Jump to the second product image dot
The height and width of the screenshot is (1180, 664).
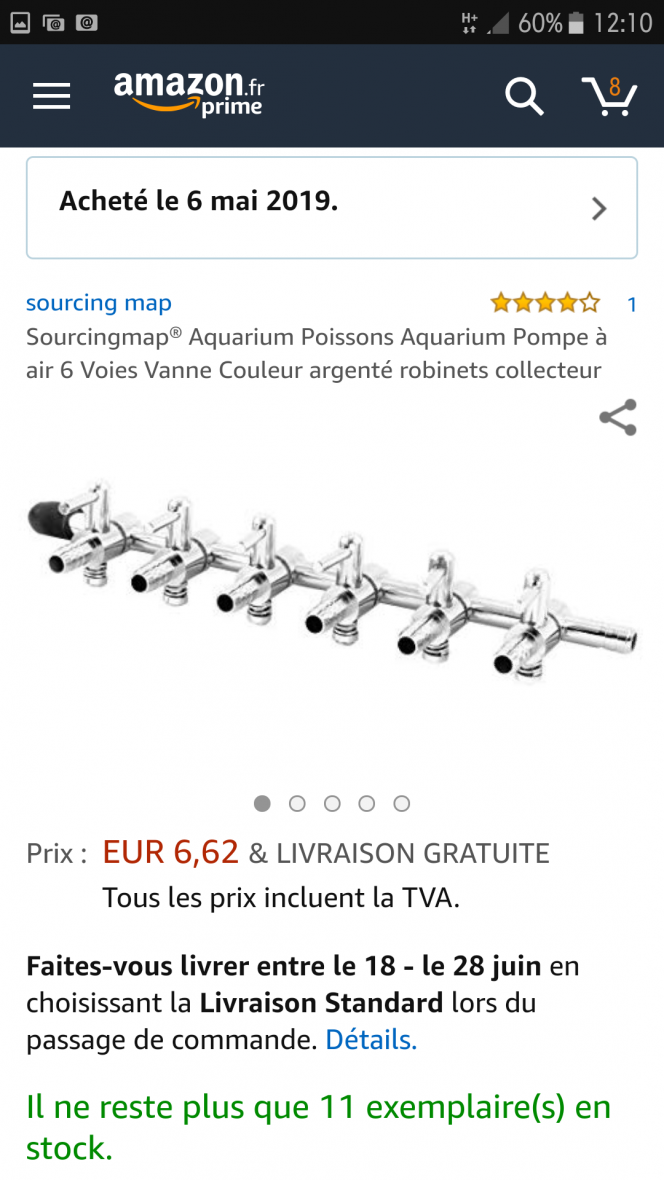click(297, 803)
